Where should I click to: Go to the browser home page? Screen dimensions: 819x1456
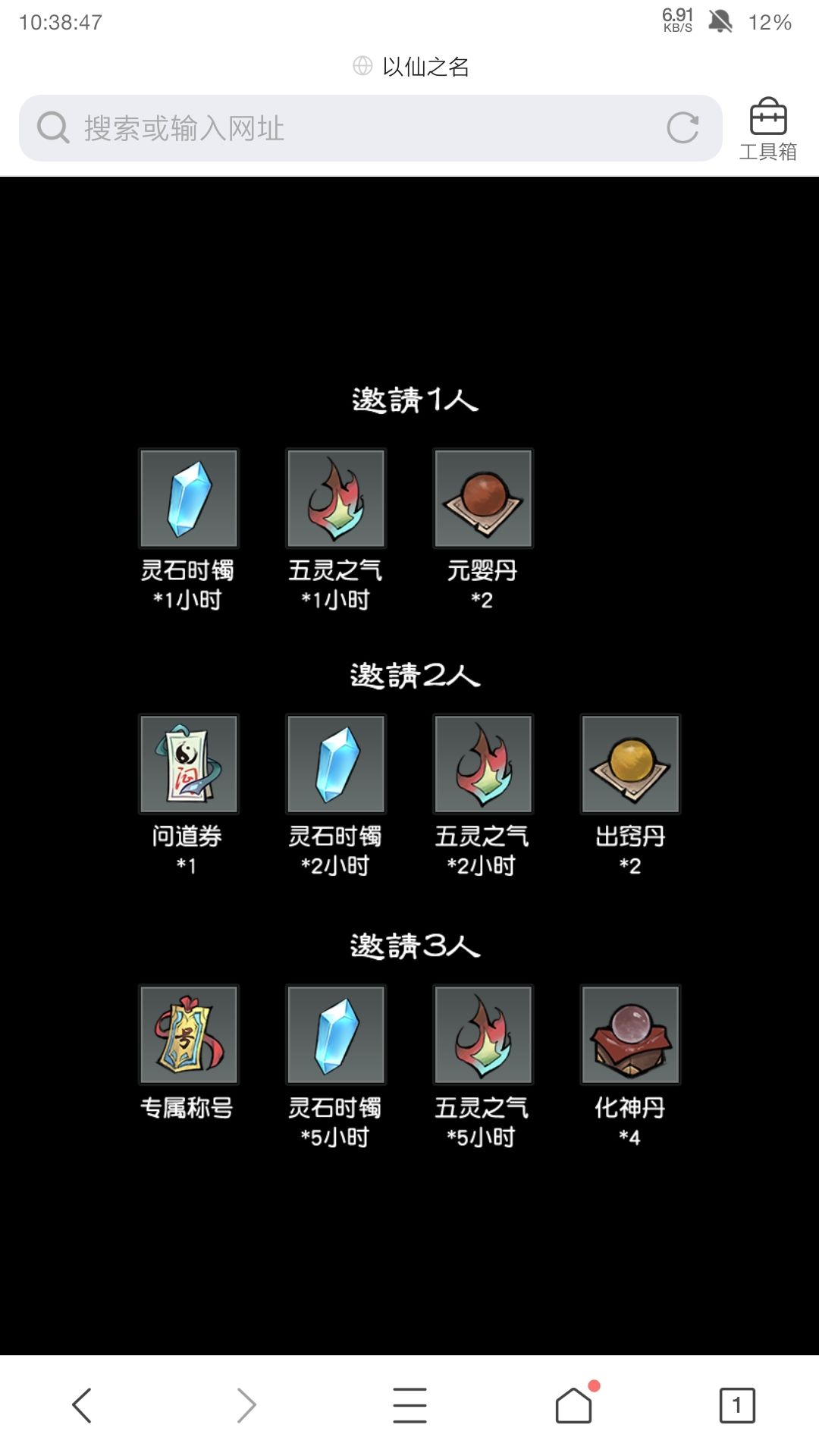tap(575, 1404)
